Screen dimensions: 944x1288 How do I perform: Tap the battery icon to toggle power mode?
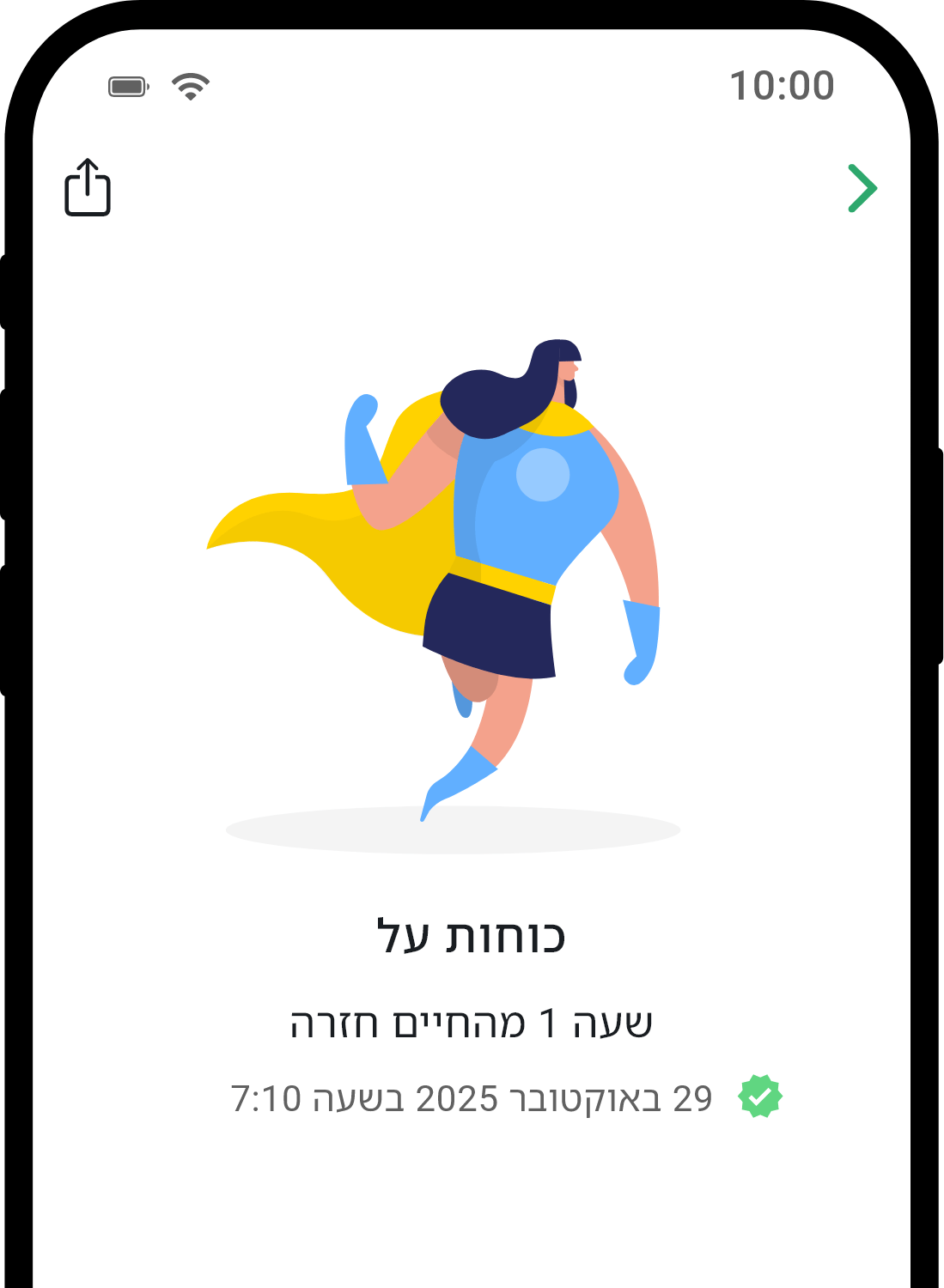129,85
